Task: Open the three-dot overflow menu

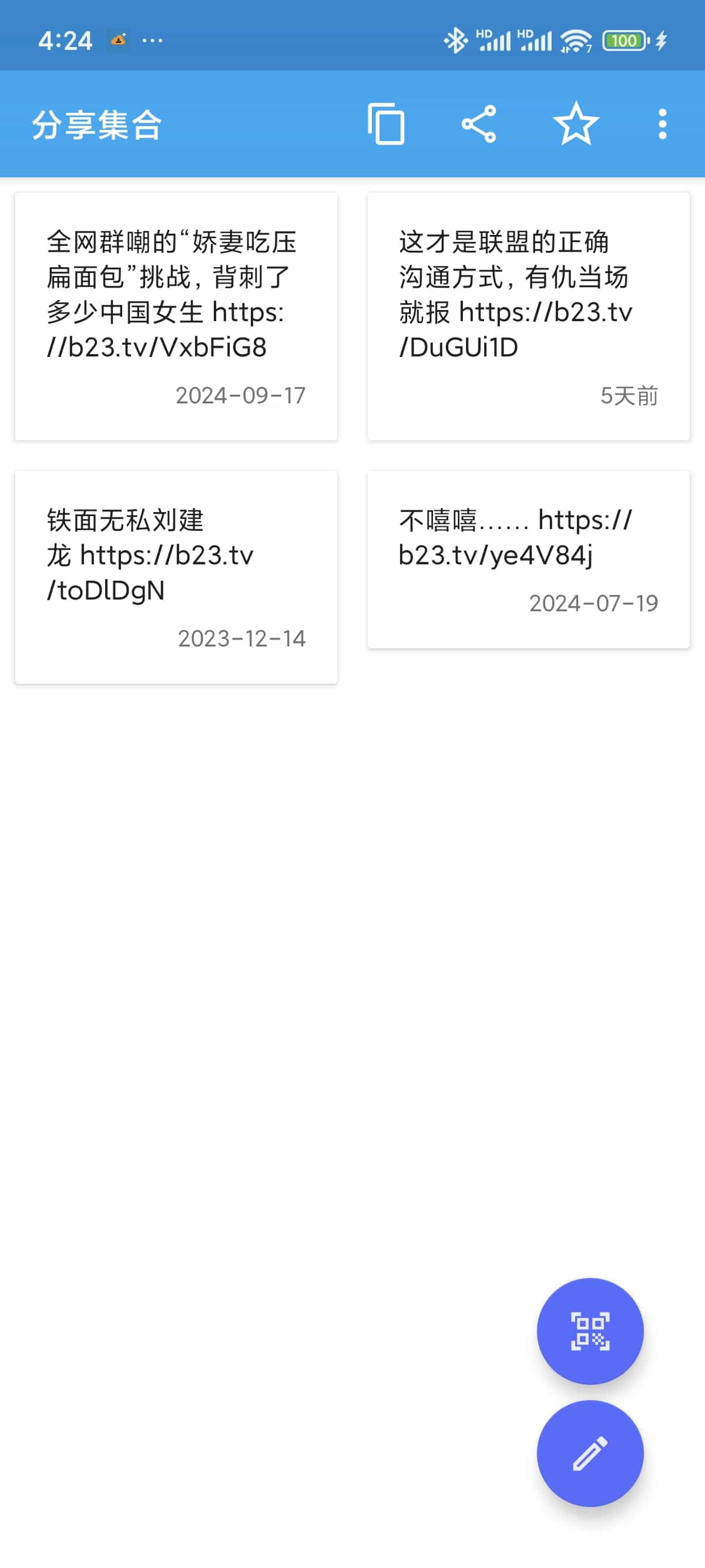Action: point(662,123)
